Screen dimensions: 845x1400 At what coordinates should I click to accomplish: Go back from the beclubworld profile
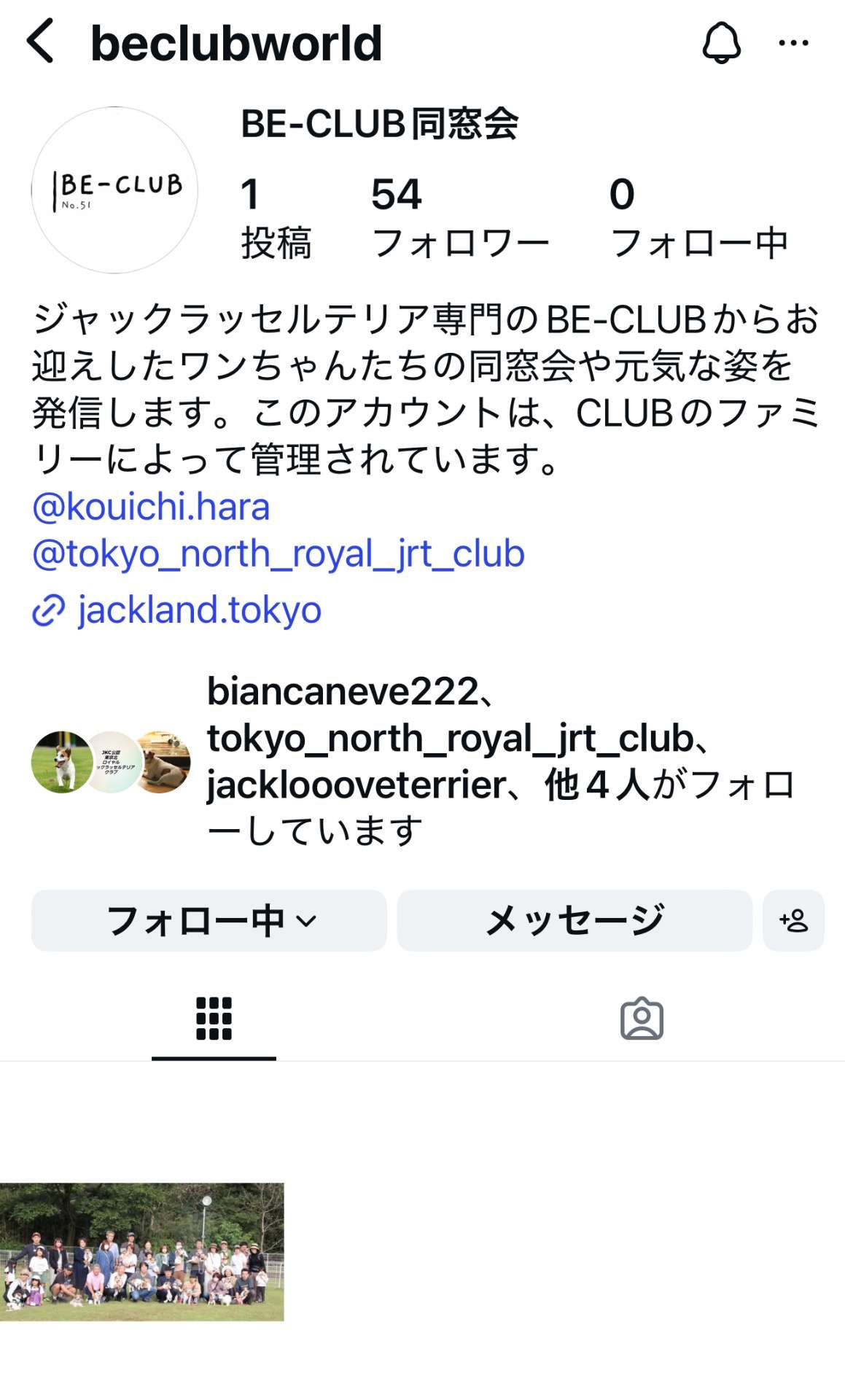pyautogui.click(x=41, y=42)
